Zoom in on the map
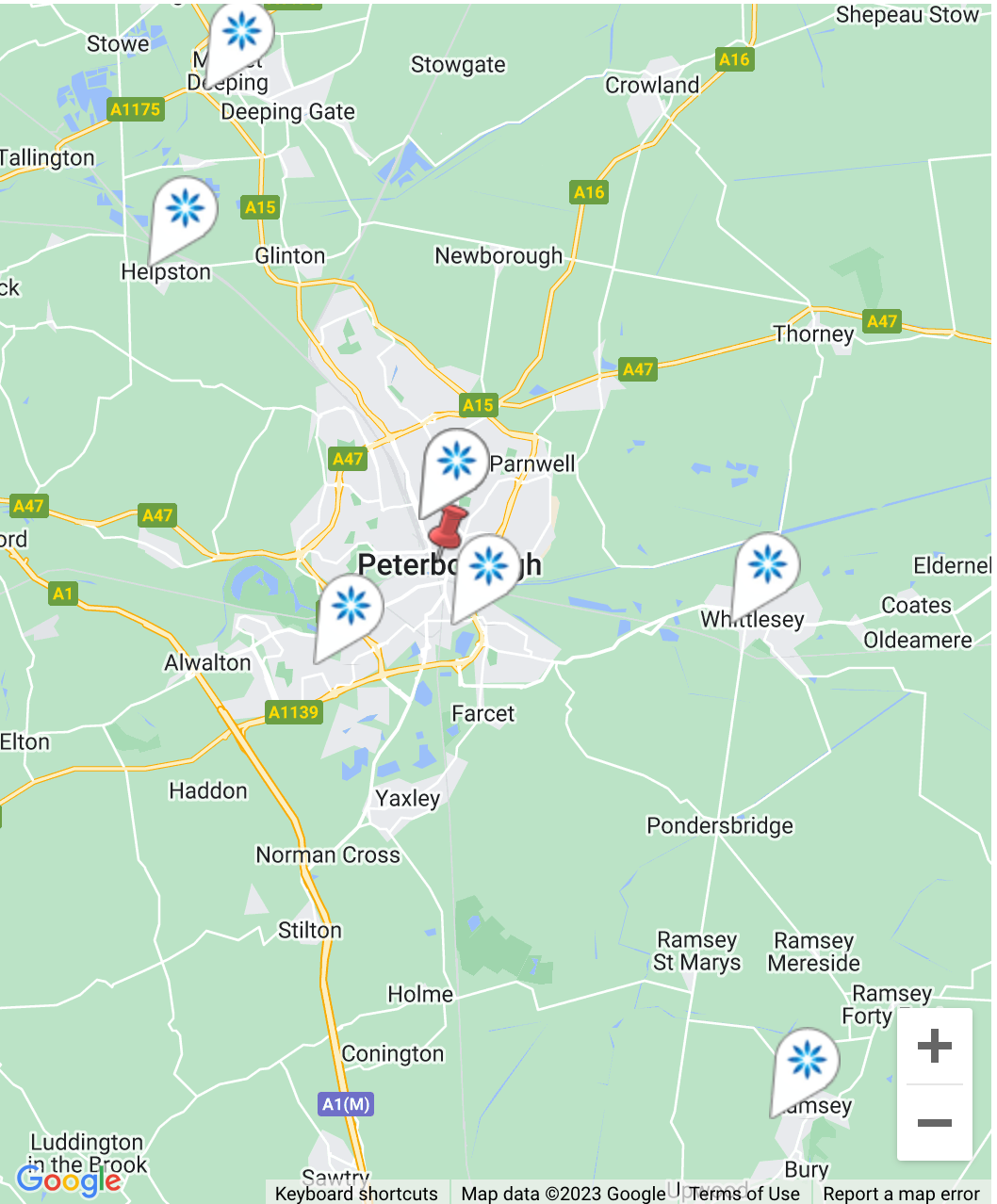This screenshot has height=1204, width=997. click(x=934, y=1046)
